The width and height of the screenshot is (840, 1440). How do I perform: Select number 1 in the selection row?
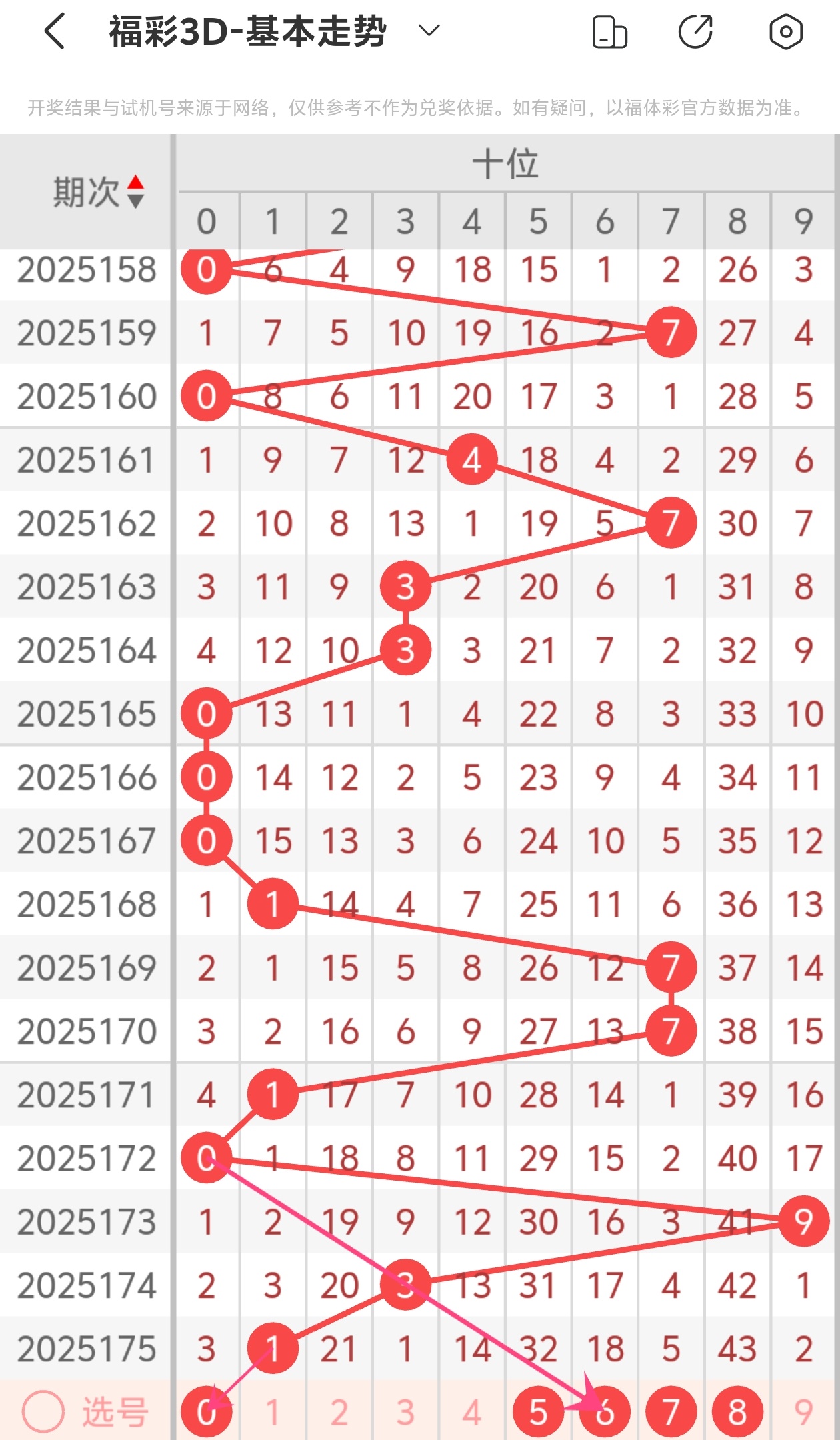point(273,1411)
